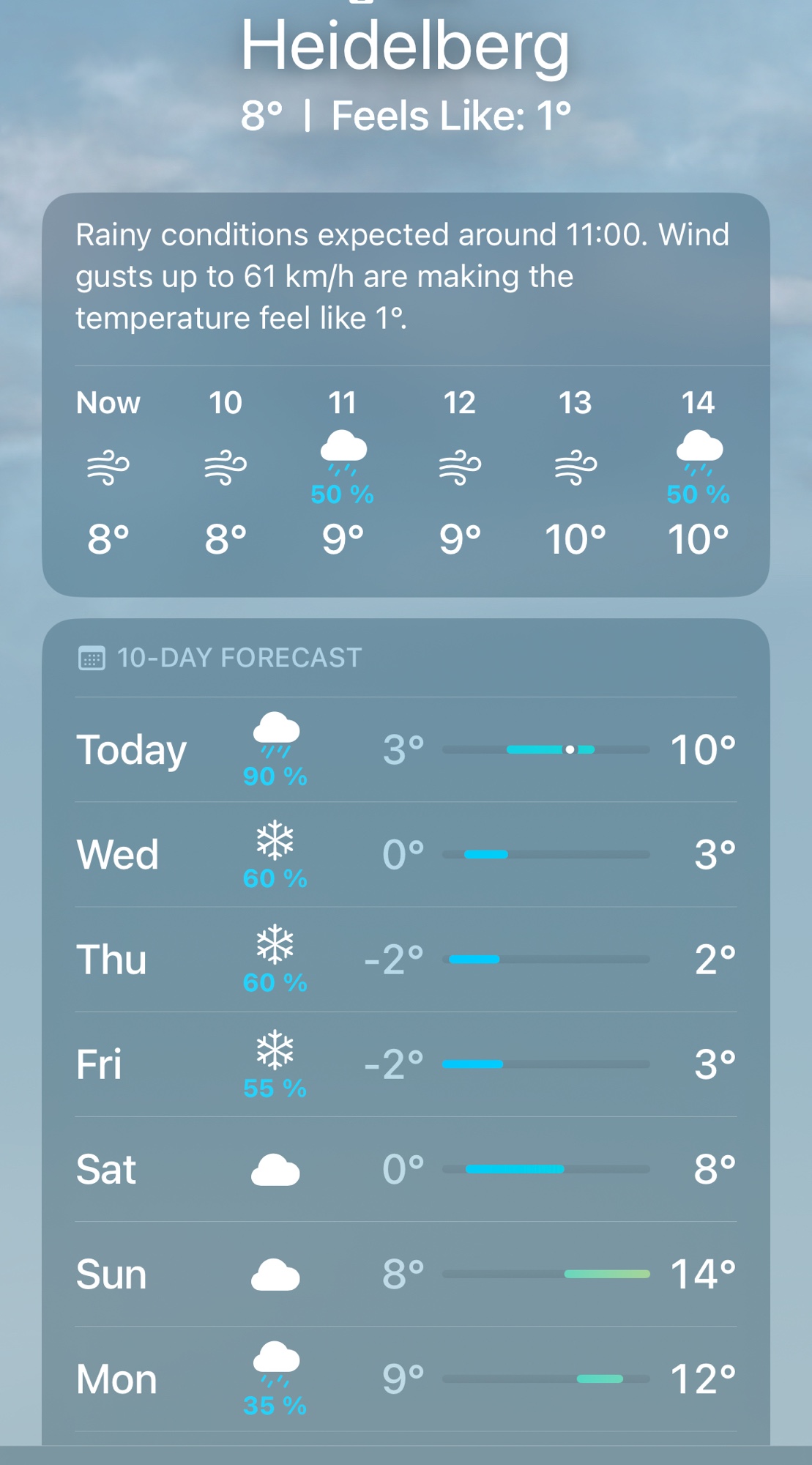Screen dimensions: 812x1465
Task: Tap the Sun forecast row
Action: click(x=406, y=1274)
